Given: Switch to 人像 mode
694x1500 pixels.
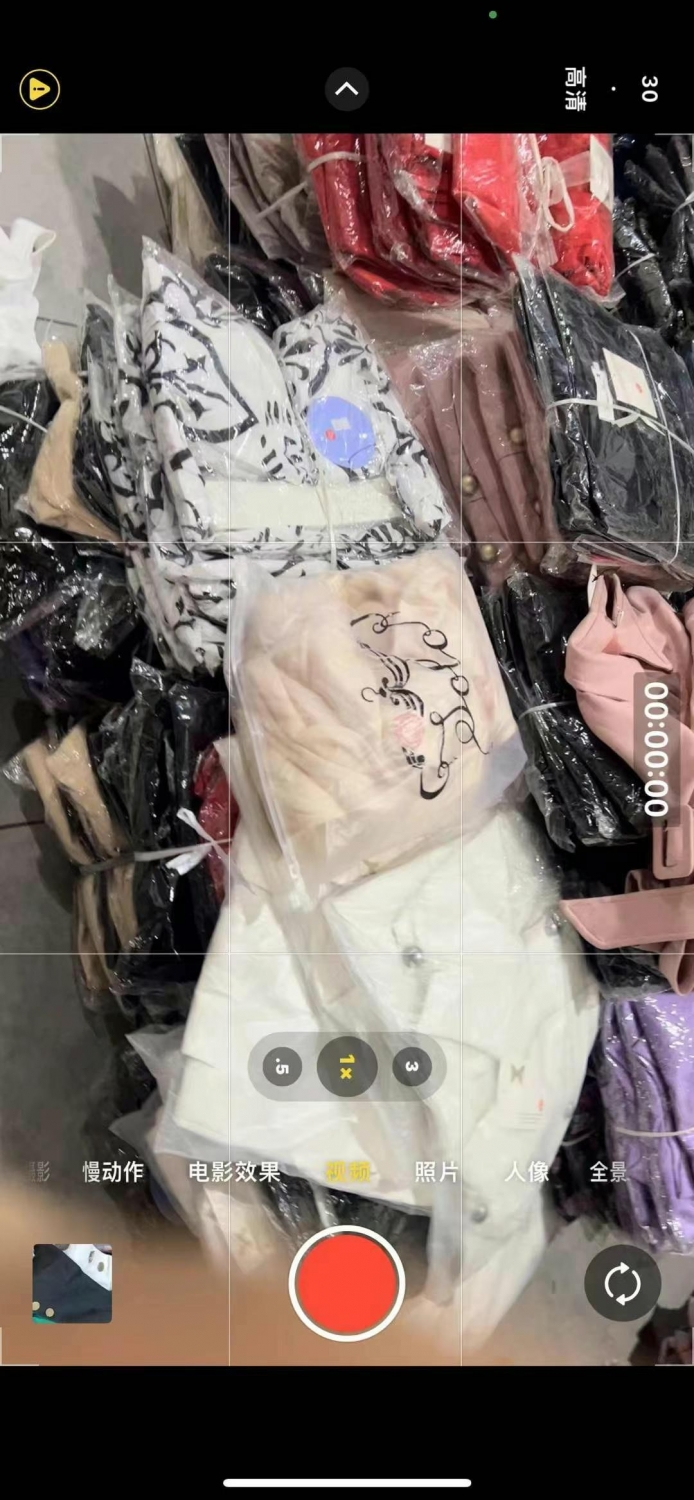Looking at the screenshot, I should point(526,1172).
